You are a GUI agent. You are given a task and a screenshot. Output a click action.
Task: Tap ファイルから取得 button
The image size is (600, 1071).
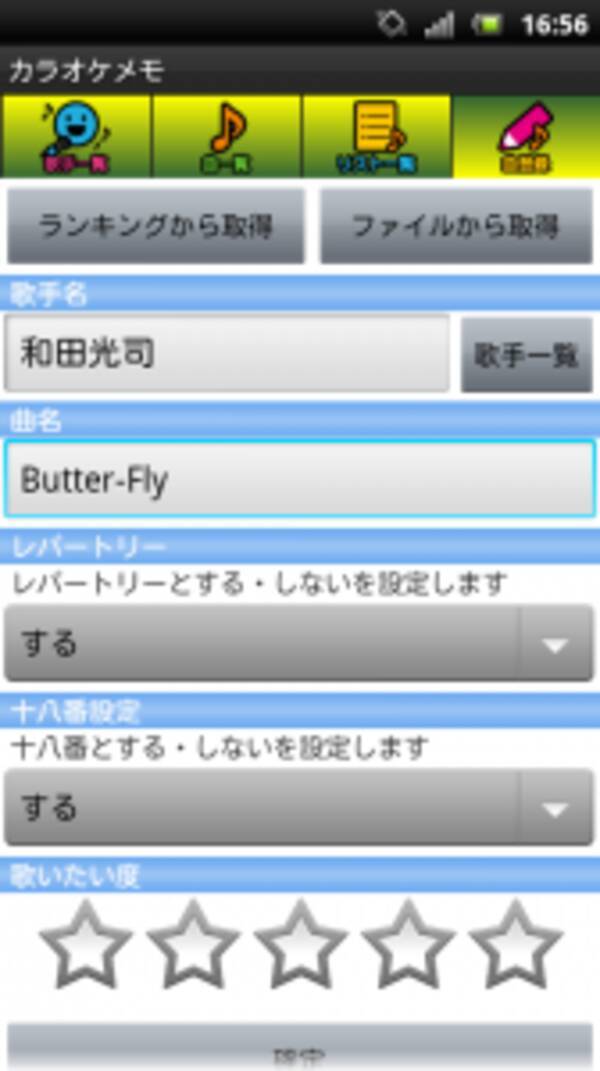[x=456, y=226]
